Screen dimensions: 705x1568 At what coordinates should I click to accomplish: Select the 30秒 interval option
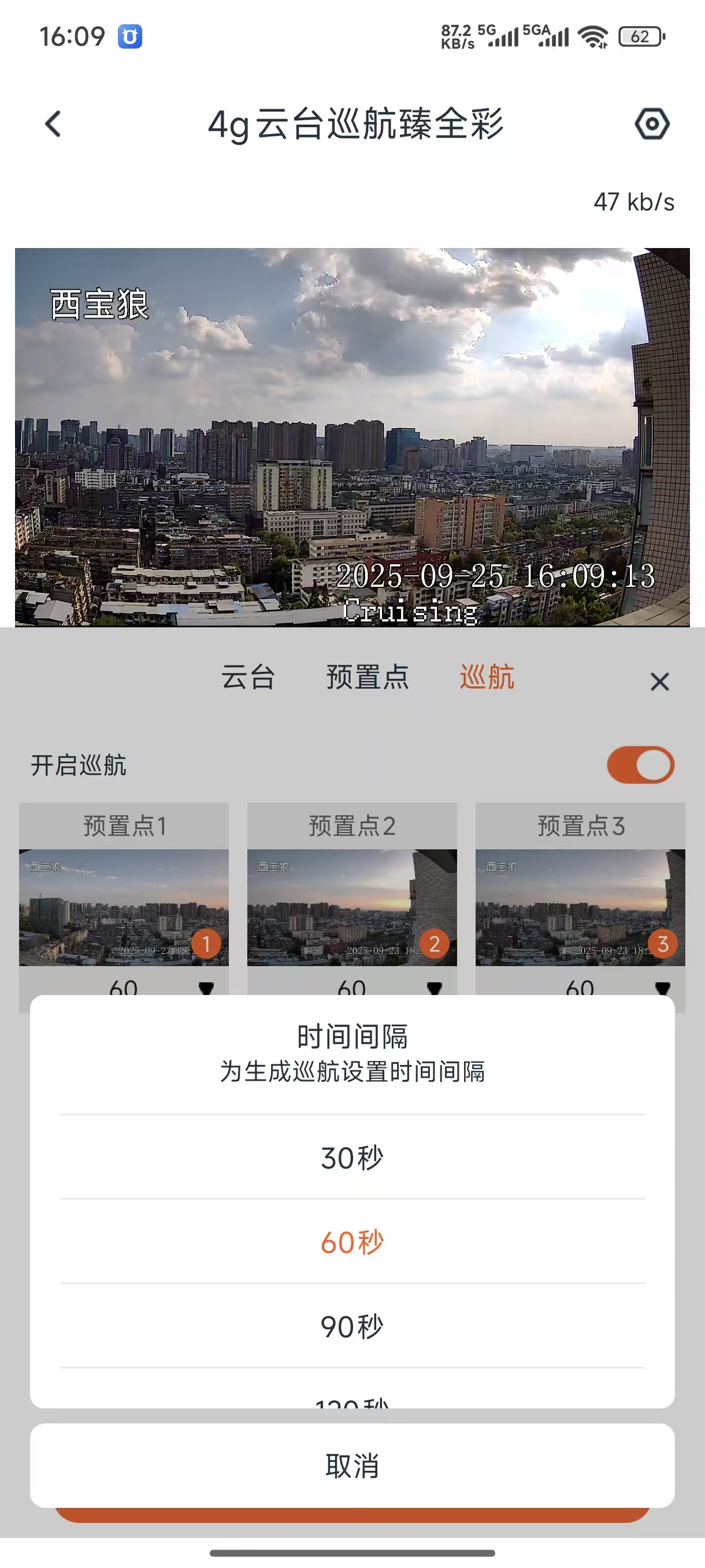click(x=352, y=1157)
